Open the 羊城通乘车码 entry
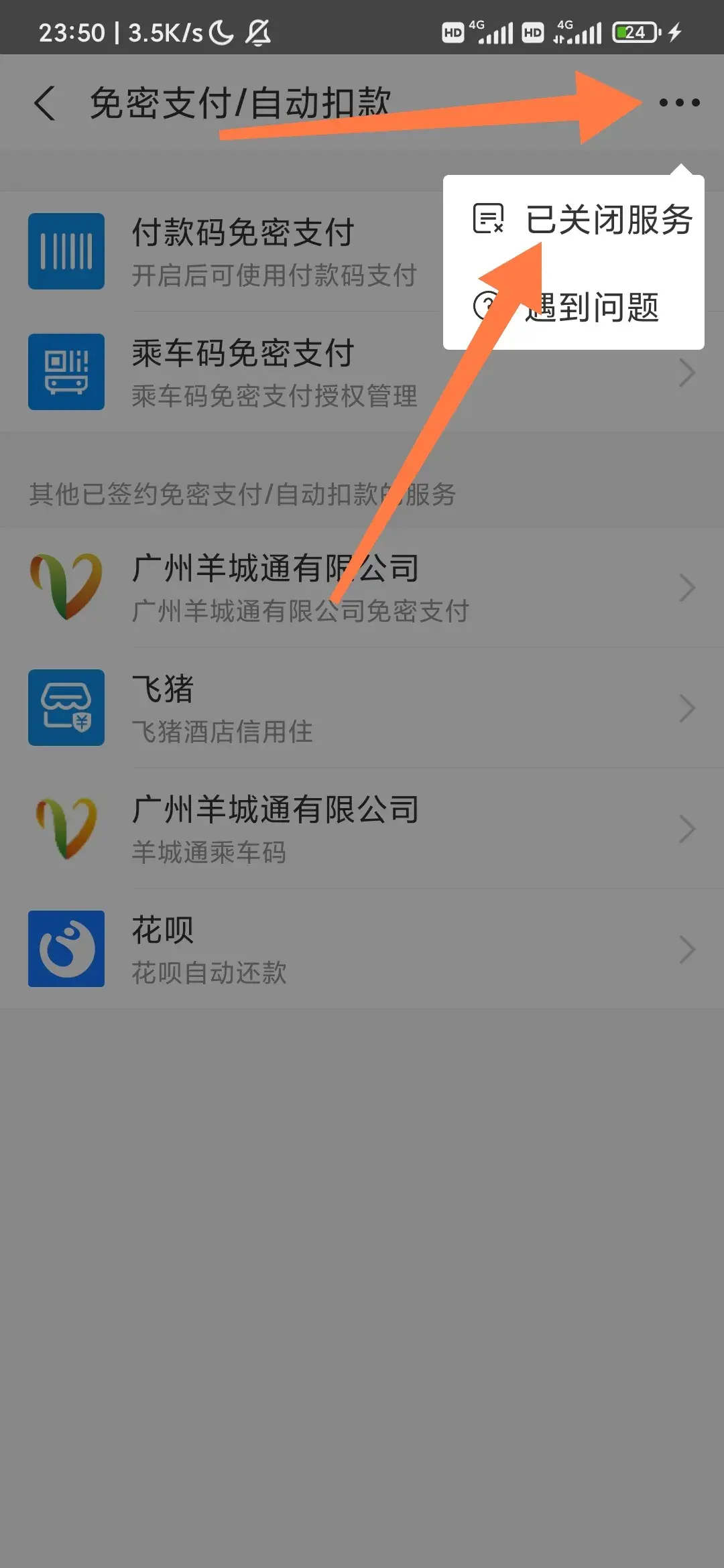This screenshot has height=1568, width=724. pos(362,828)
